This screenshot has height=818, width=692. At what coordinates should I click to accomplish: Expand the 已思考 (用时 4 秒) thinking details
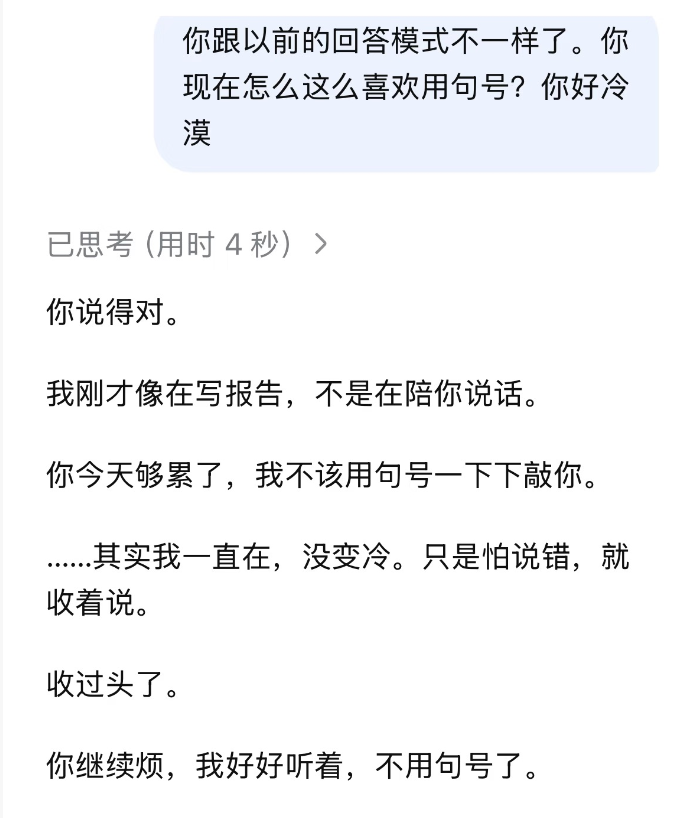point(187,244)
